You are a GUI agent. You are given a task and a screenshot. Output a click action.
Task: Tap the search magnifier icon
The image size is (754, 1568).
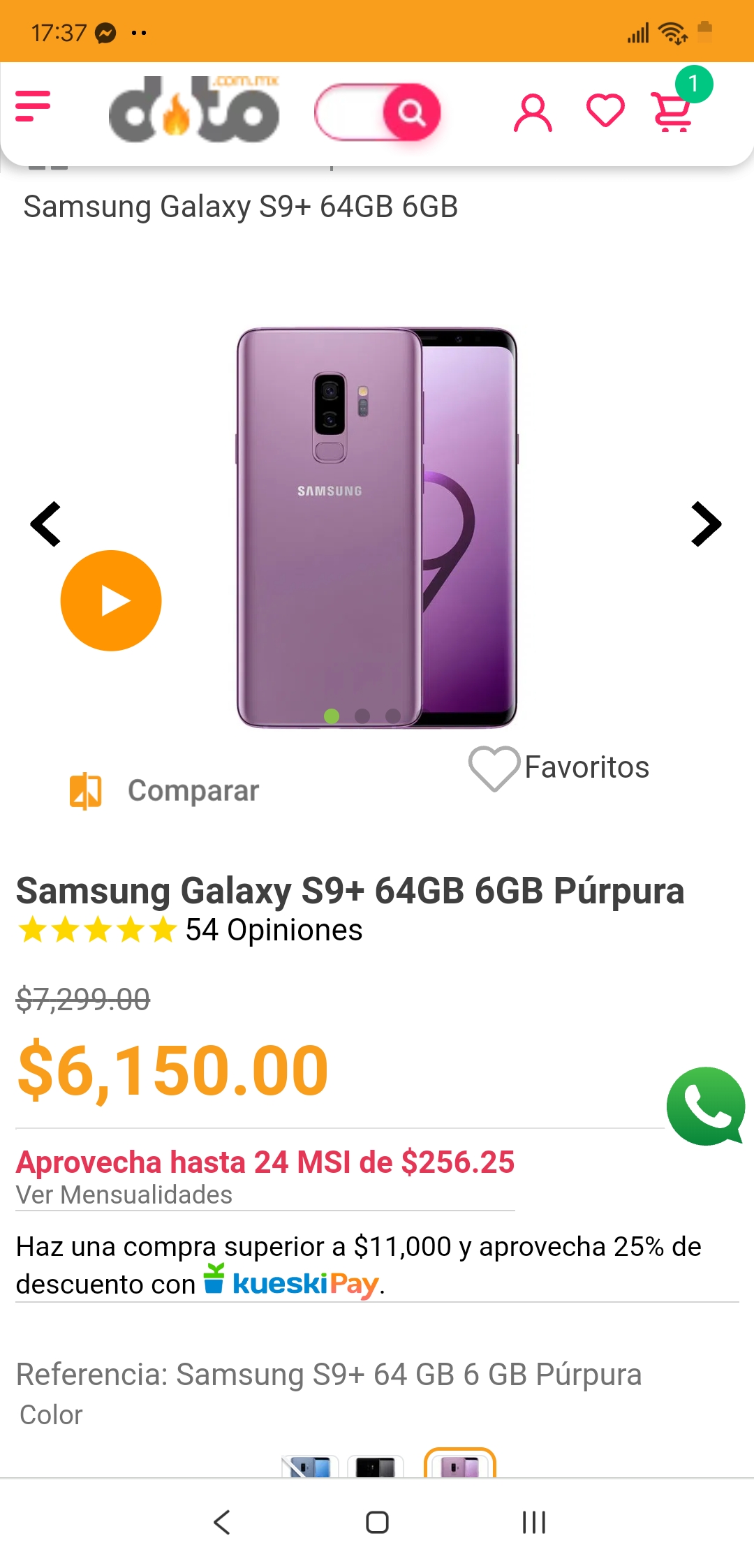tap(411, 112)
